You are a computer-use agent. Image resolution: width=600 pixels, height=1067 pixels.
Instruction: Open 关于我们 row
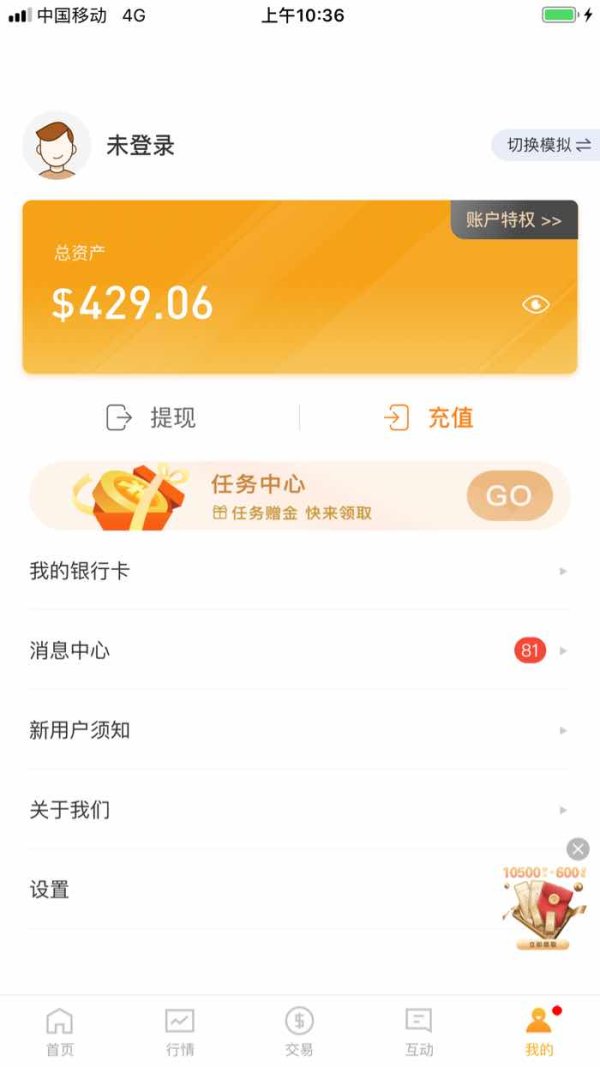tap(298, 810)
